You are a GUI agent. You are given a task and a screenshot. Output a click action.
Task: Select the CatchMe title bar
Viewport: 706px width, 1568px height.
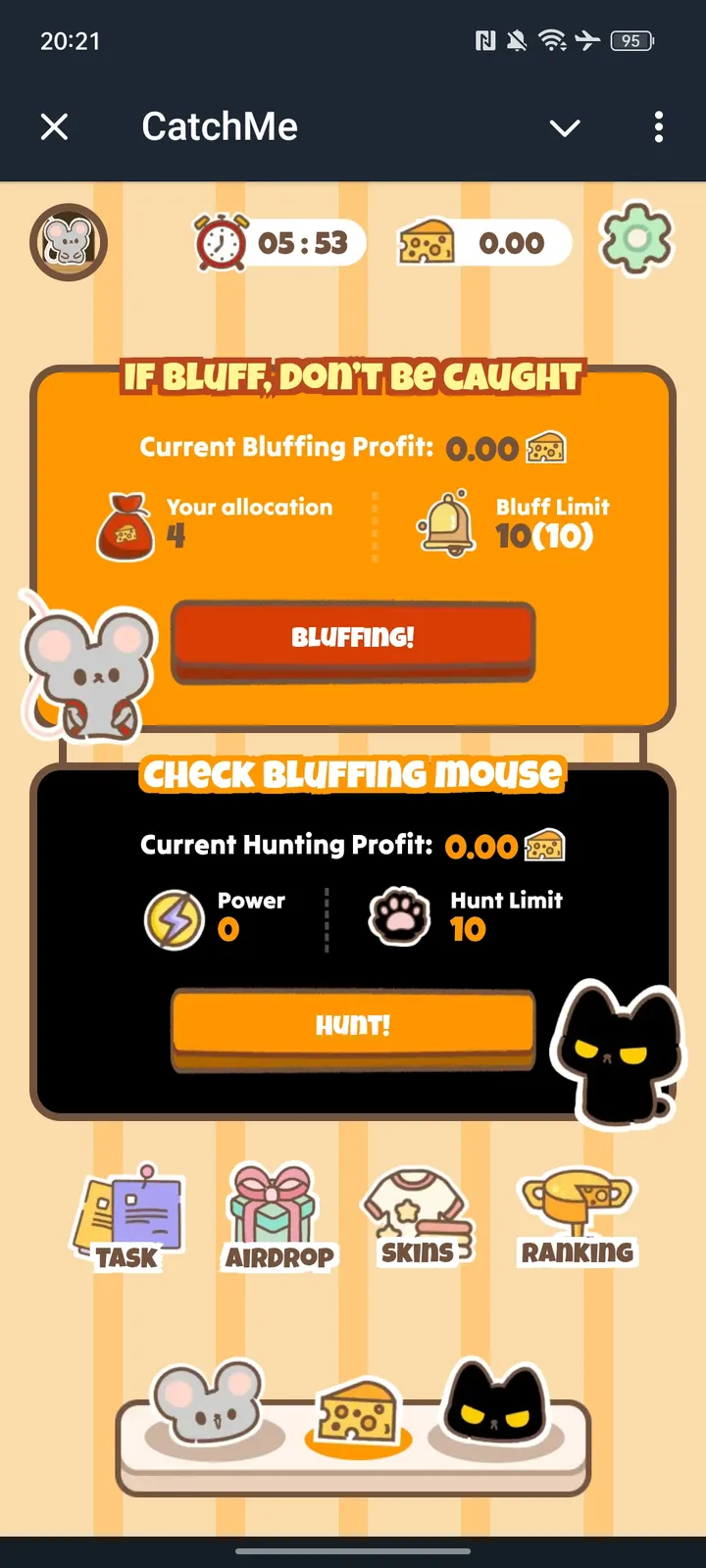pos(220,125)
